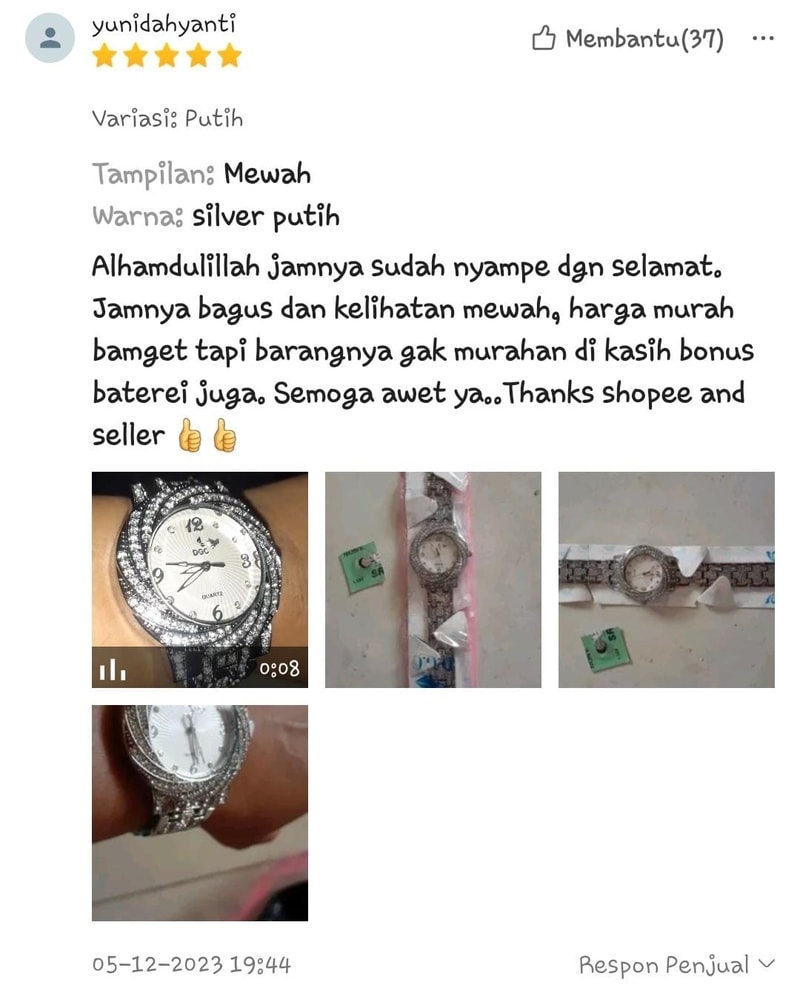Mark review as Membantu (helpful)
The image size is (800, 985).
click(x=627, y=40)
